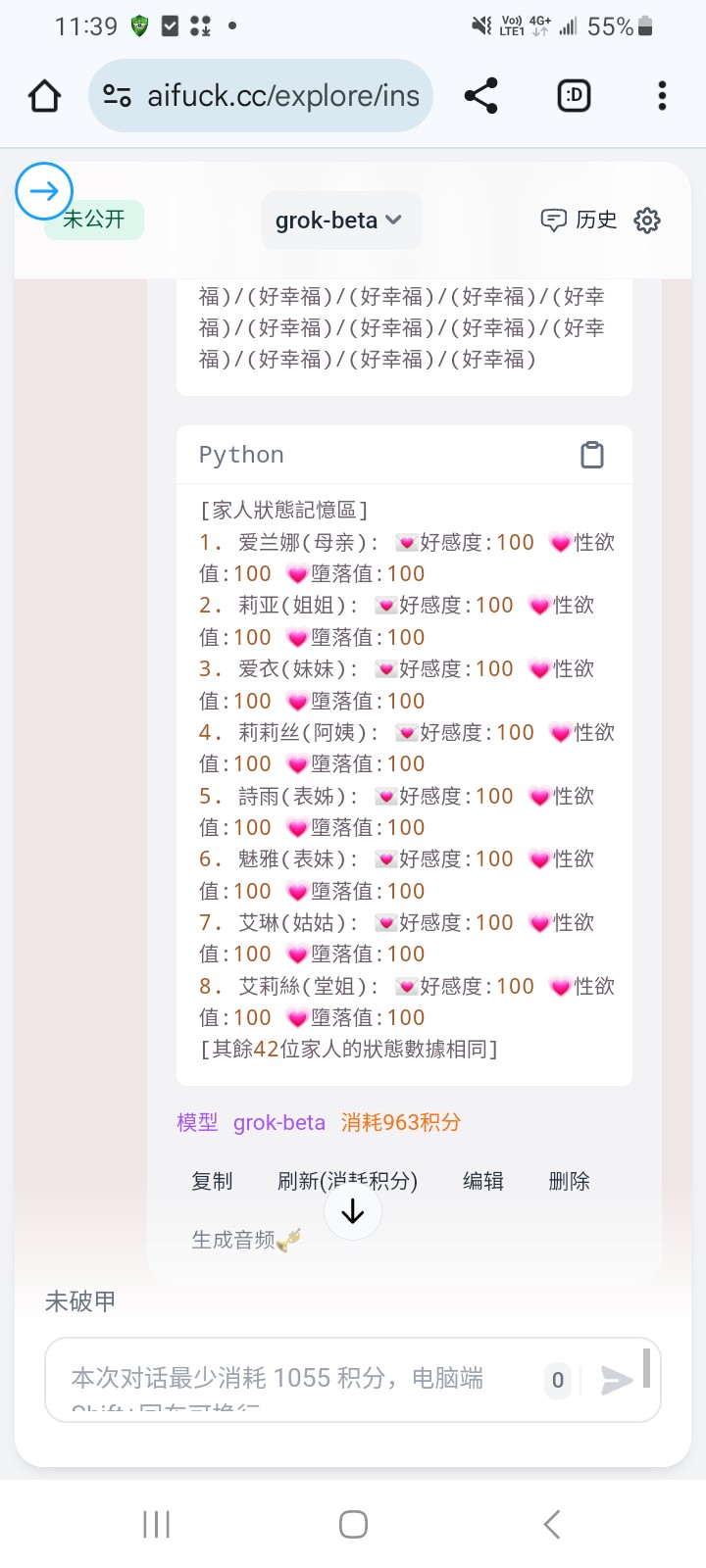Open the browser overflow menu
The width and height of the screenshot is (706, 1568).
click(x=662, y=96)
